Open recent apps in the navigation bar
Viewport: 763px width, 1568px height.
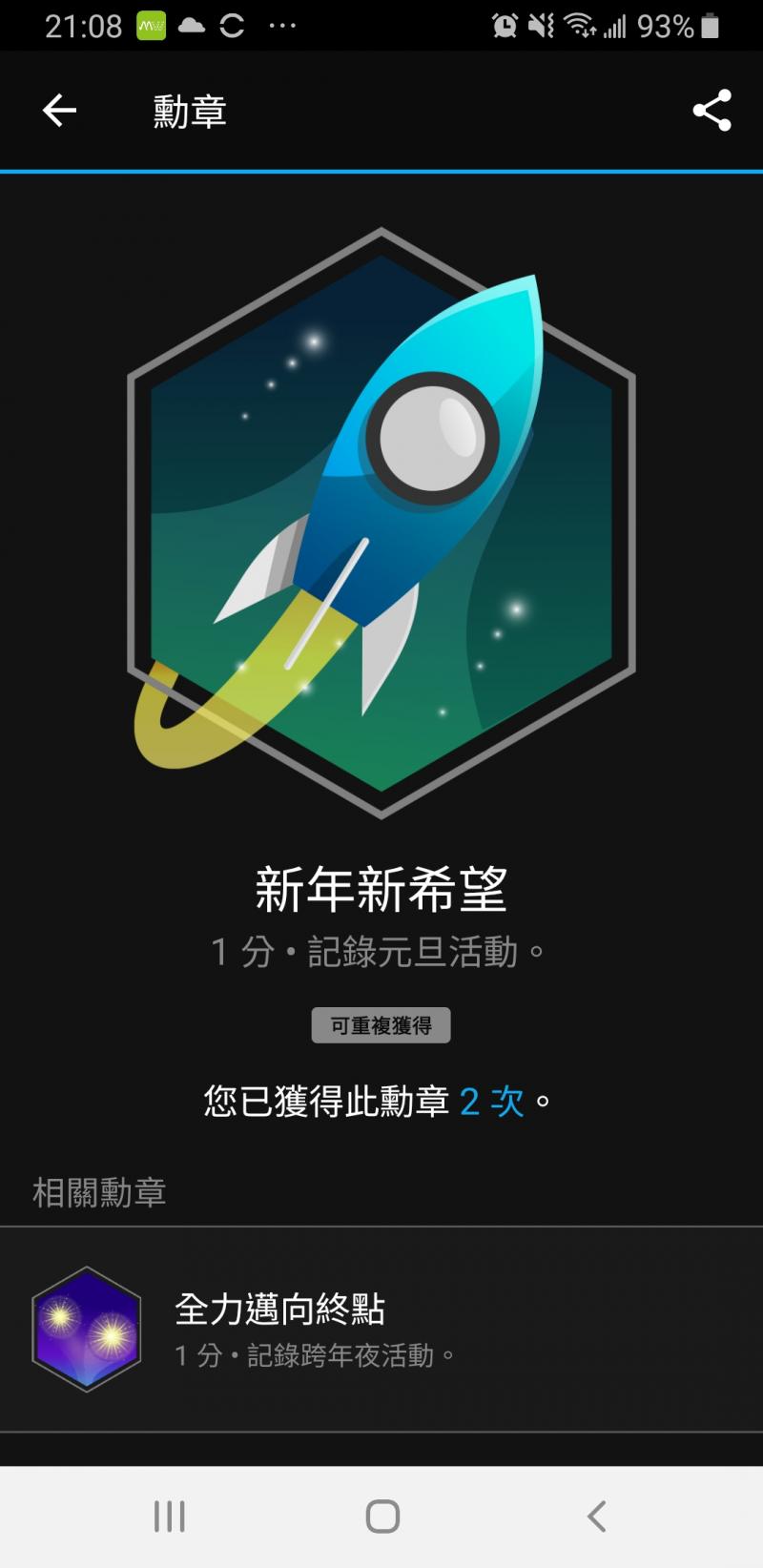[x=170, y=1516]
